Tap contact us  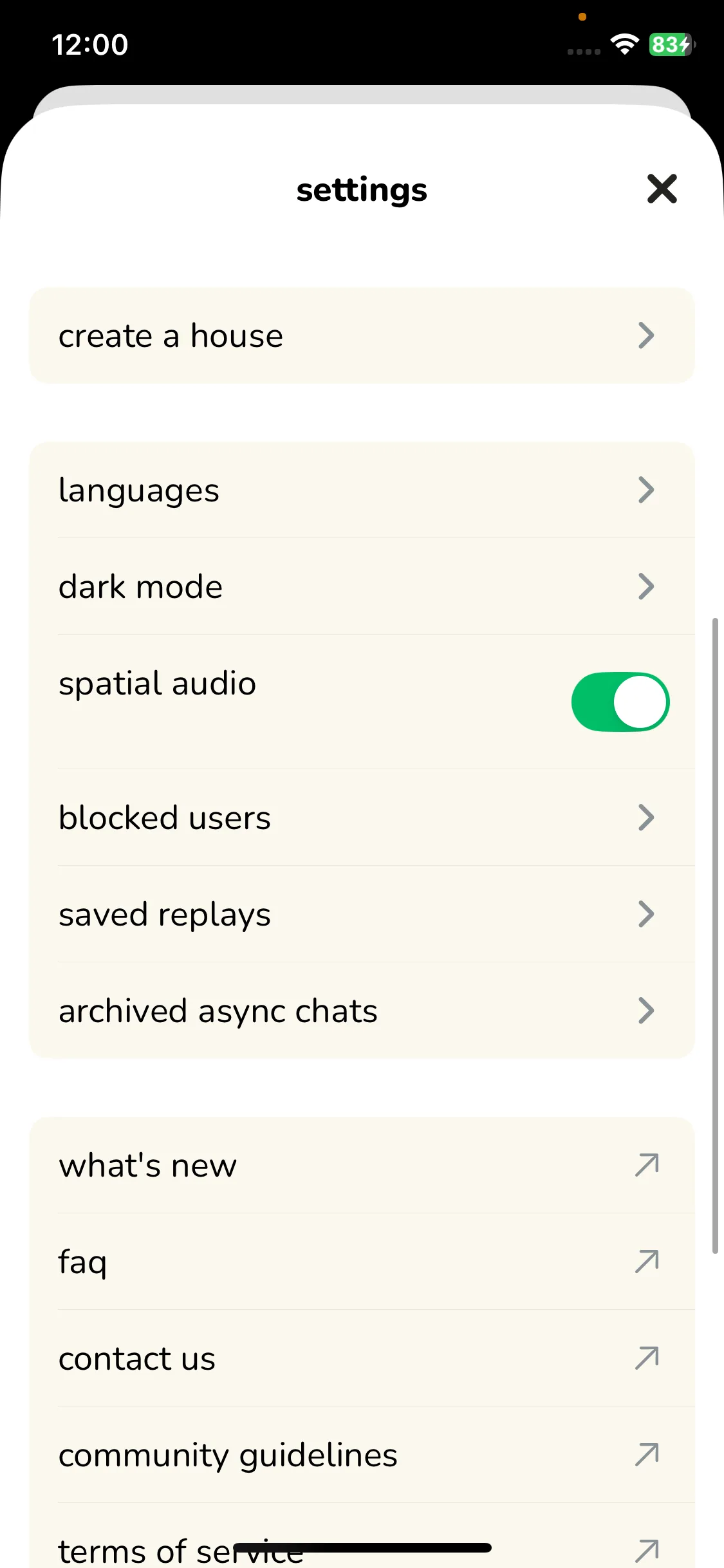pos(362,1358)
